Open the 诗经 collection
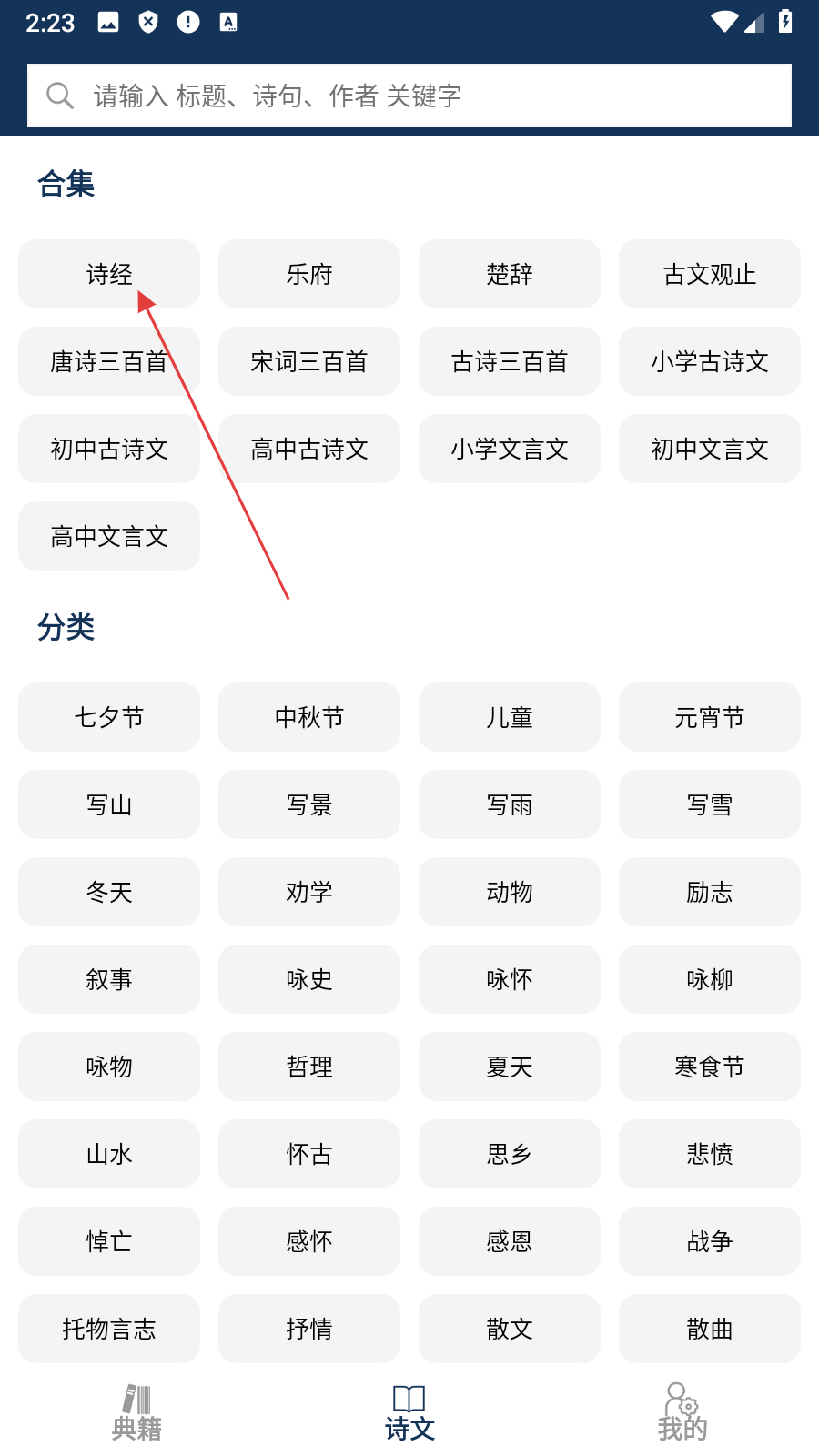The image size is (819, 1456). (x=109, y=274)
